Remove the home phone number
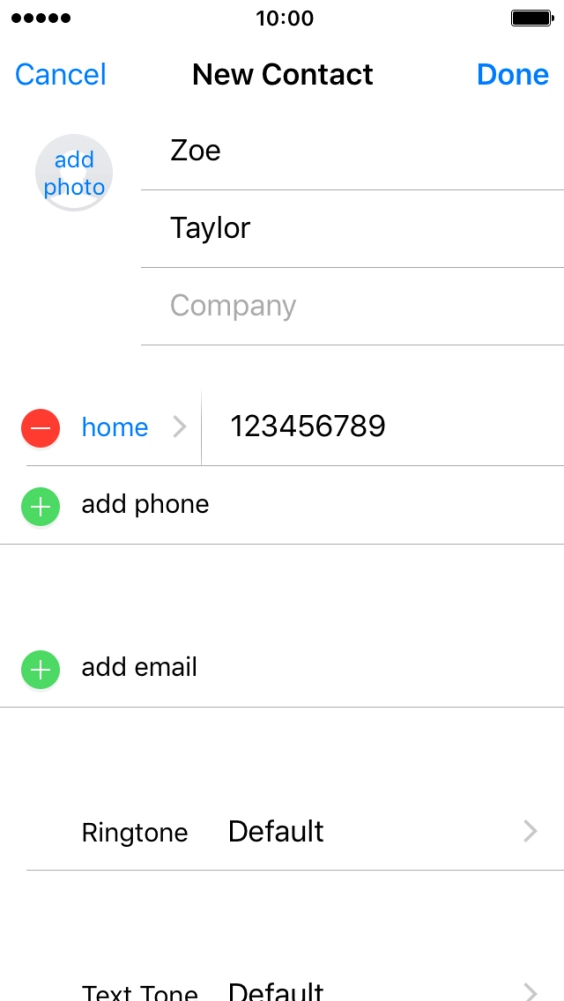Viewport: 564px width, 1001px height. pyautogui.click(x=40, y=427)
